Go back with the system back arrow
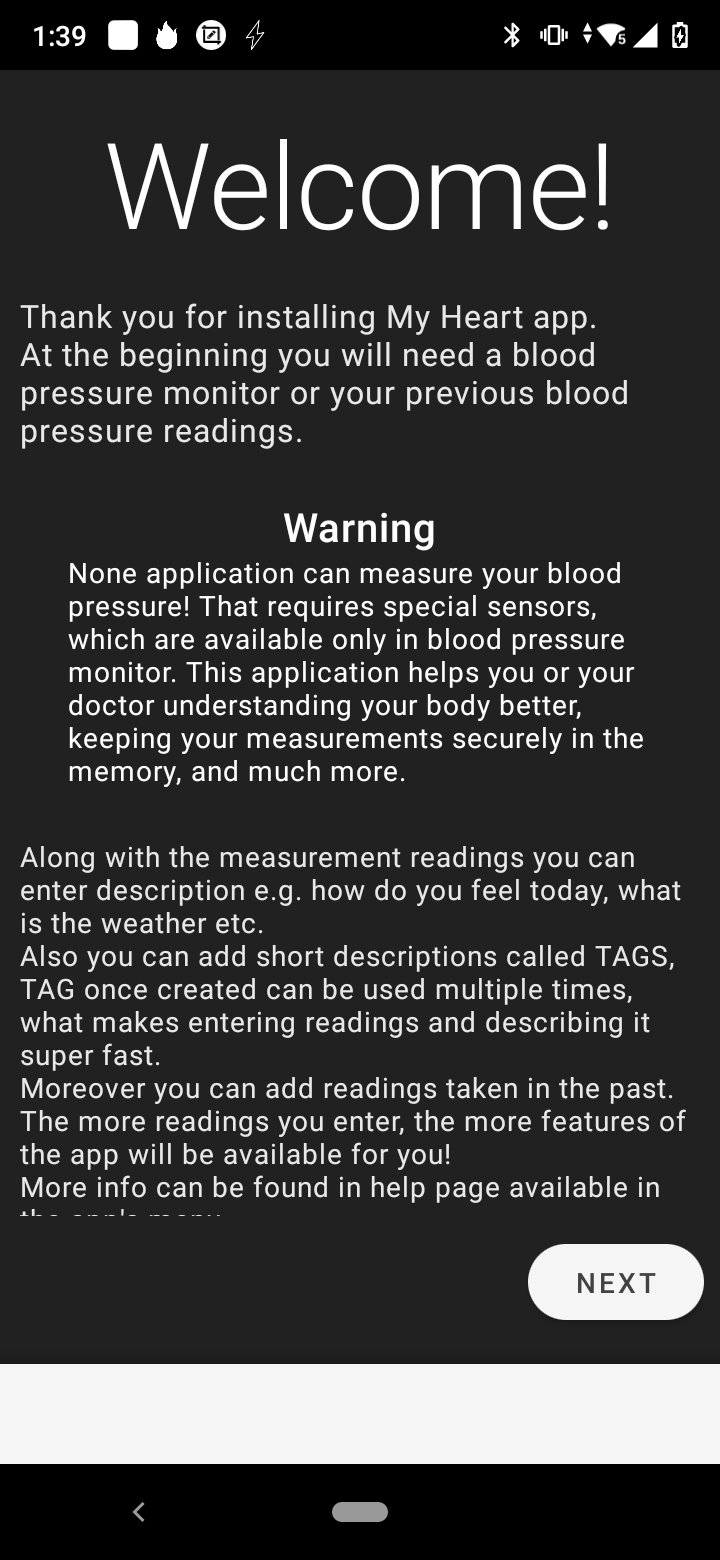This screenshot has width=720, height=1560. coord(139,1512)
